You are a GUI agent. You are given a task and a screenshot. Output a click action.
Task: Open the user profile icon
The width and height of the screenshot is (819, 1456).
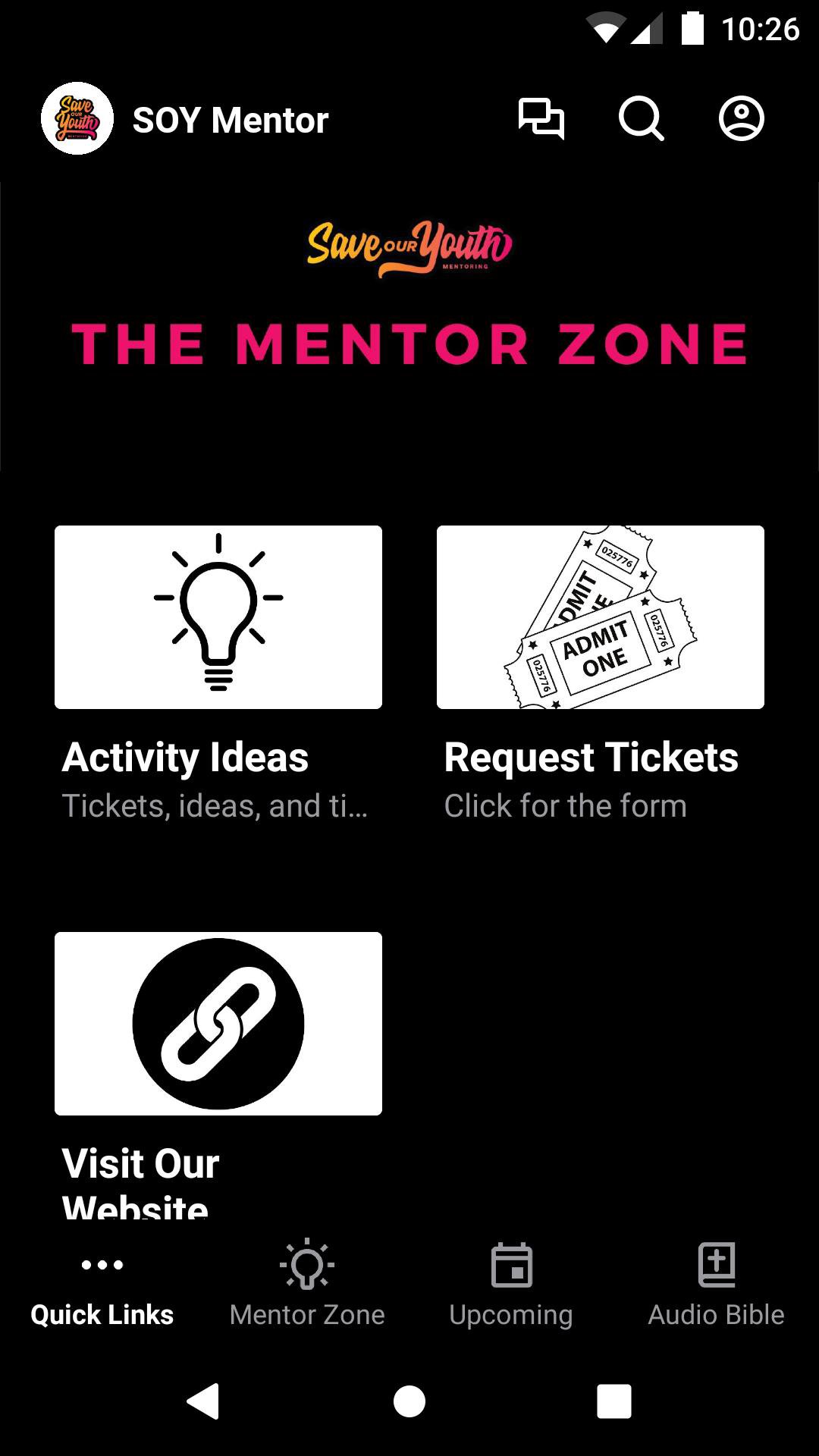741,119
